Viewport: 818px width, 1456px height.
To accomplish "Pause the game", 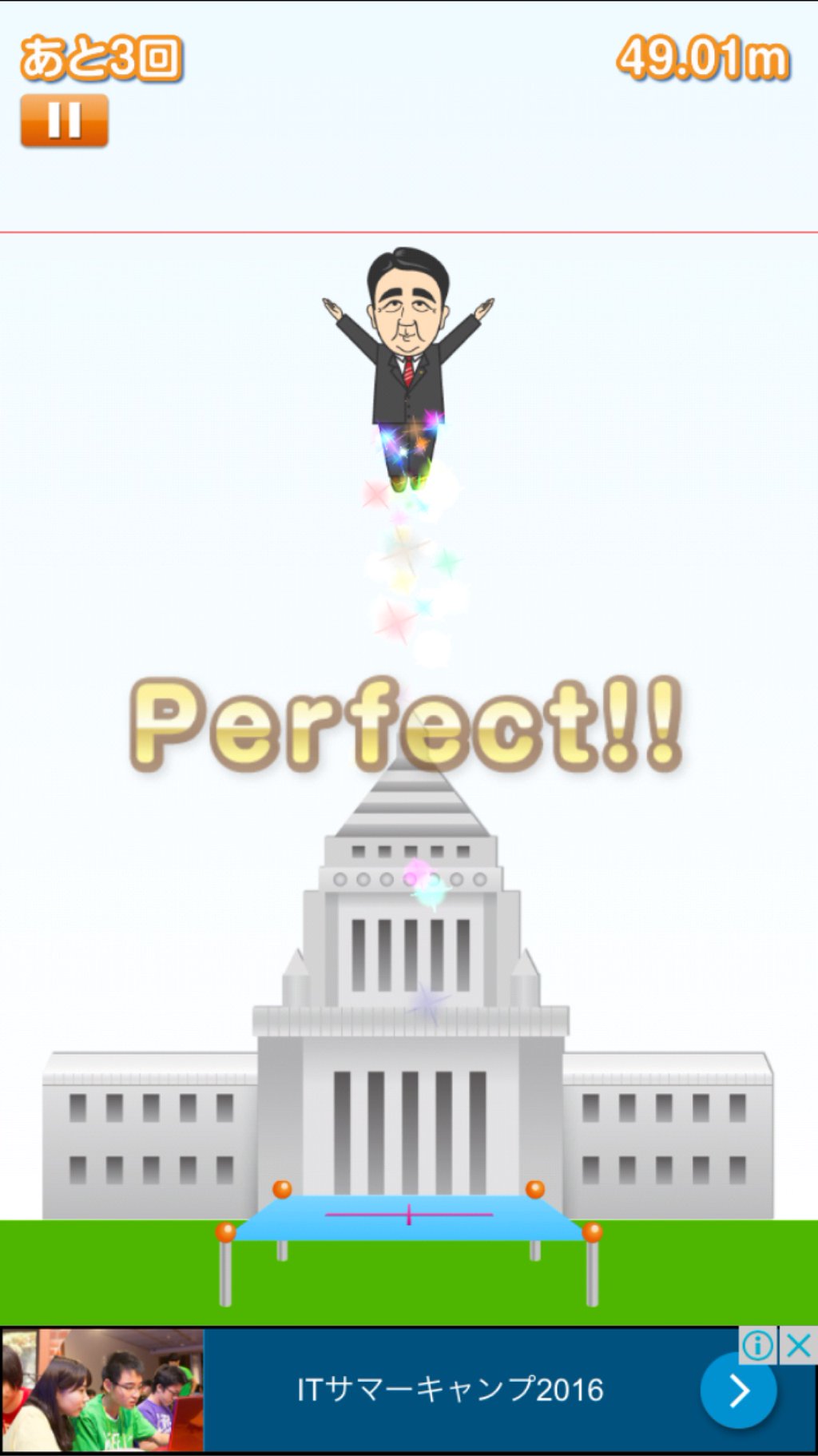I will tap(64, 121).
